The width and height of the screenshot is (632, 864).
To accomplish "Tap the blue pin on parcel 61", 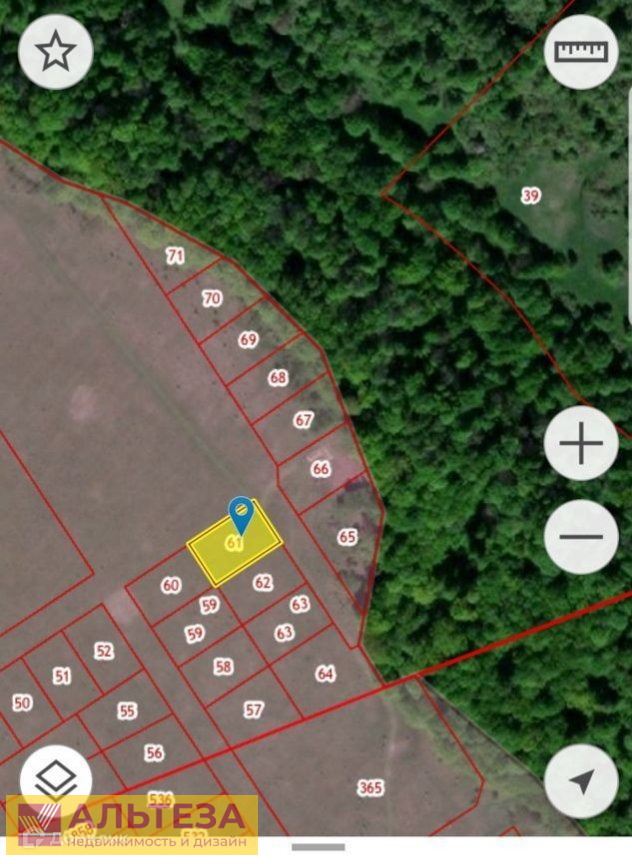I will [x=241, y=516].
